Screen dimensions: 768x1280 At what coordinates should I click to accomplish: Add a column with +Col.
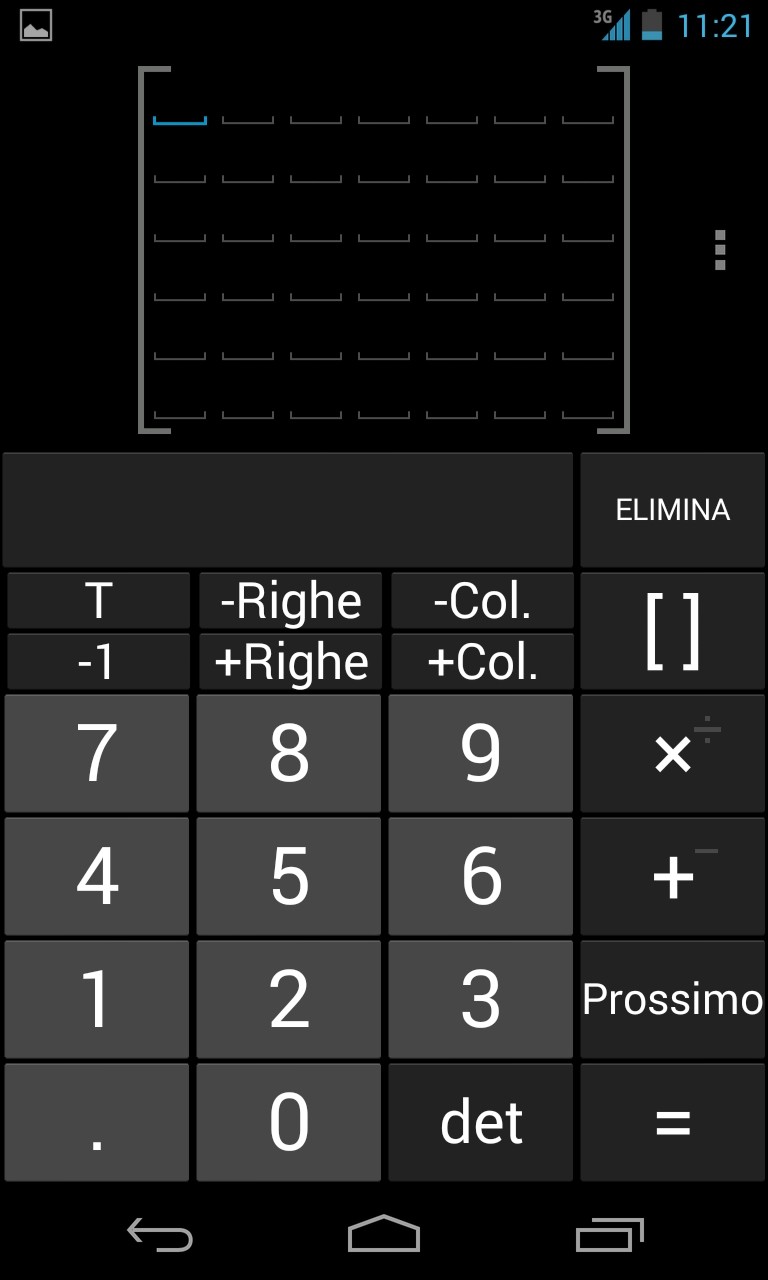click(482, 662)
